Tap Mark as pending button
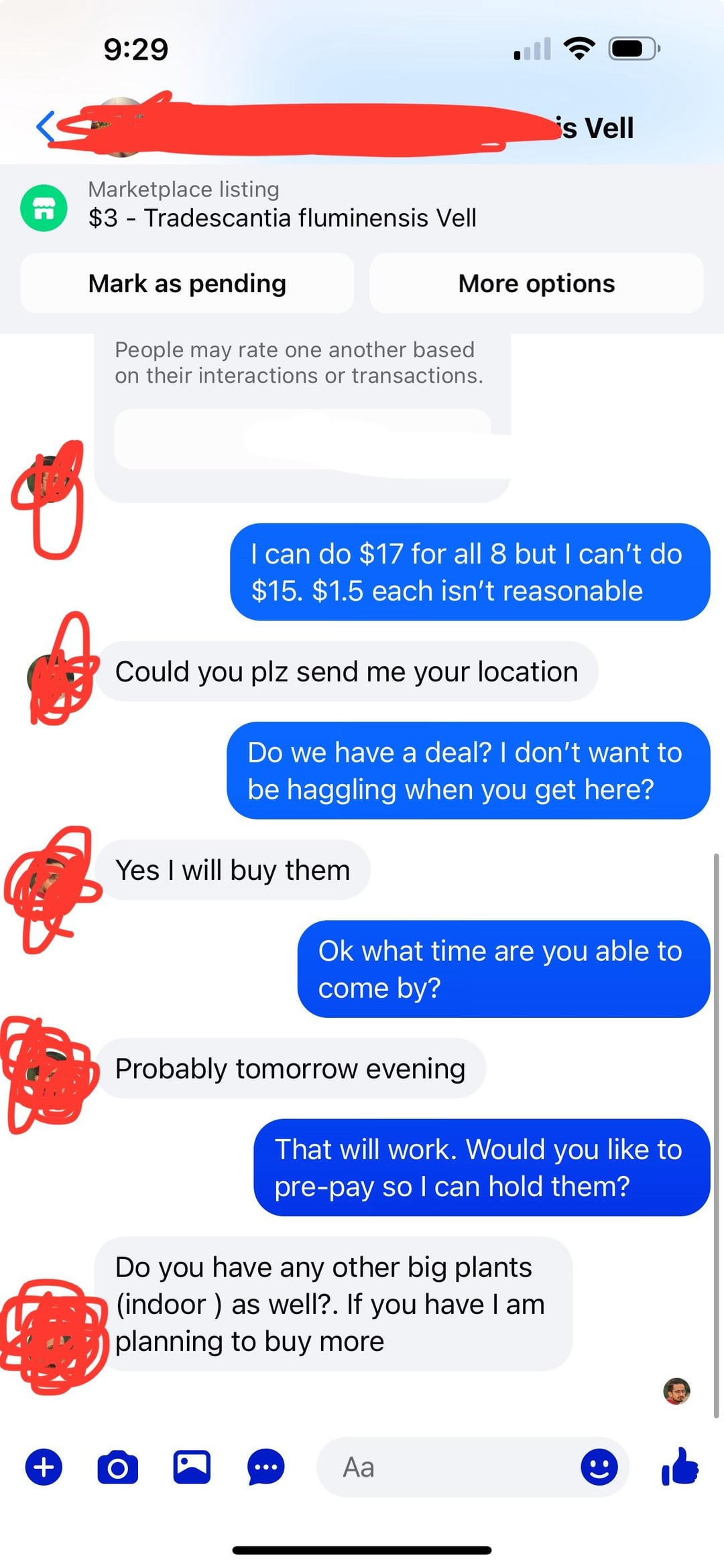 coord(187,283)
